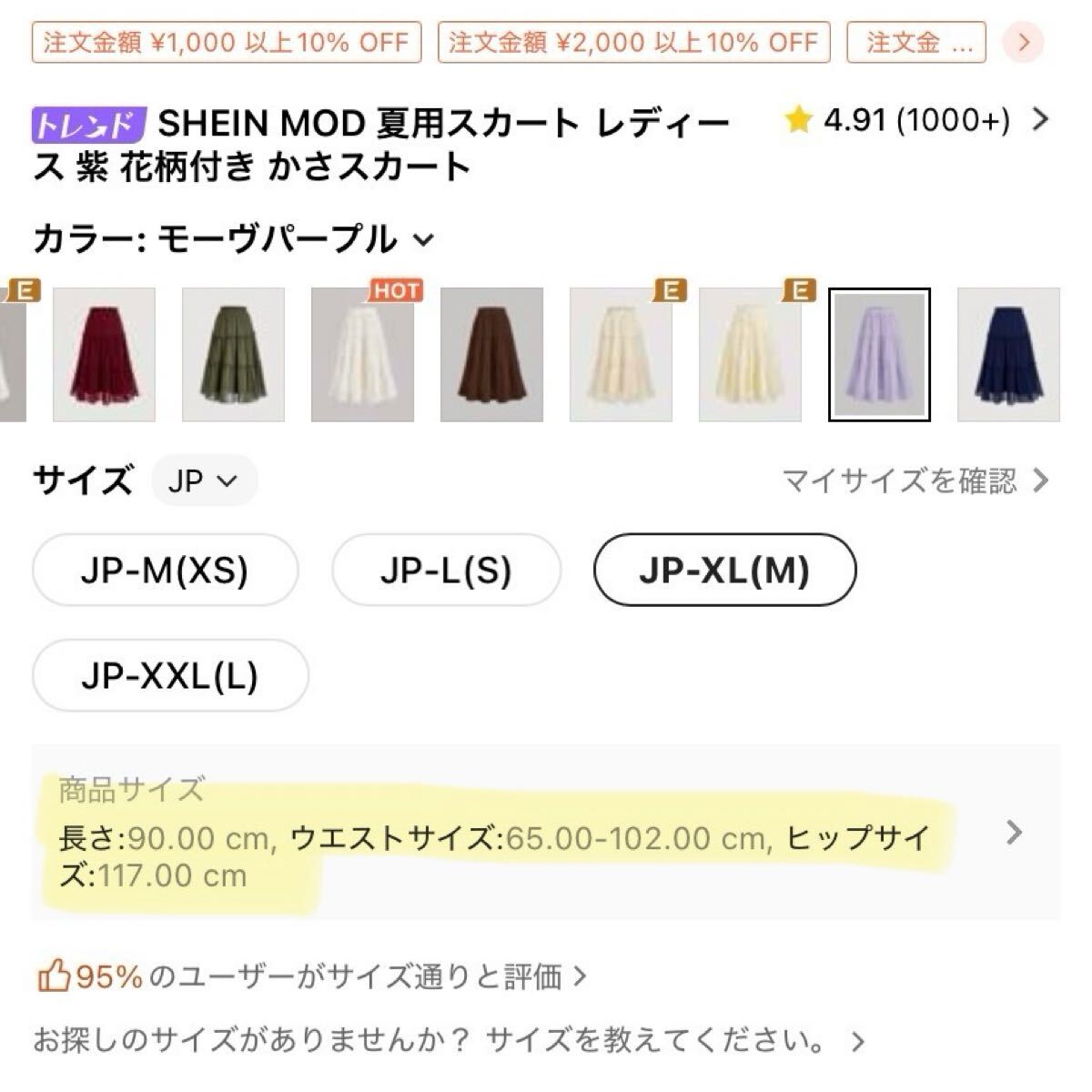The height and width of the screenshot is (1092, 1092).
Task: Choose the navy blue skirt color
Action: pos(1008,355)
